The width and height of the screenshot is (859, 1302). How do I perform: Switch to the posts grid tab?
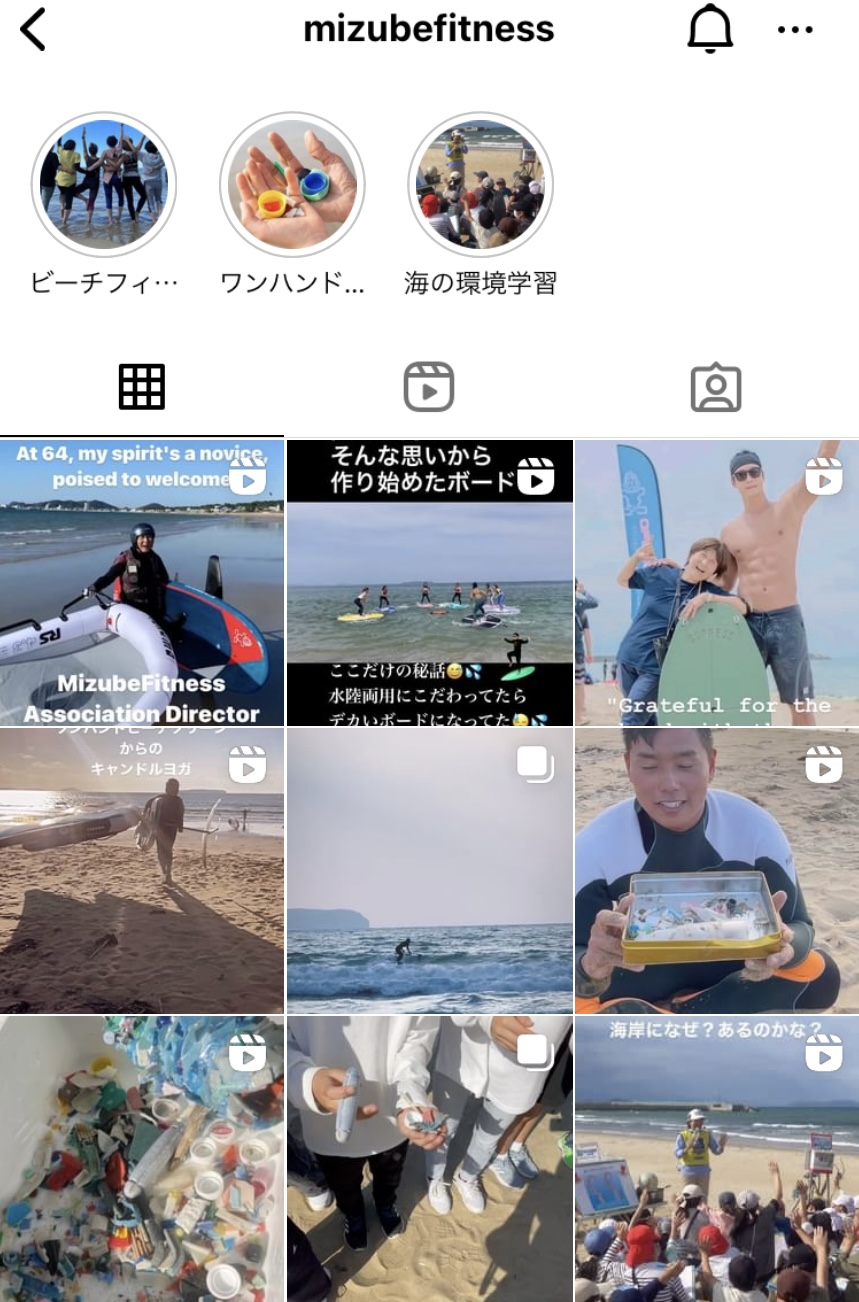click(x=141, y=387)
